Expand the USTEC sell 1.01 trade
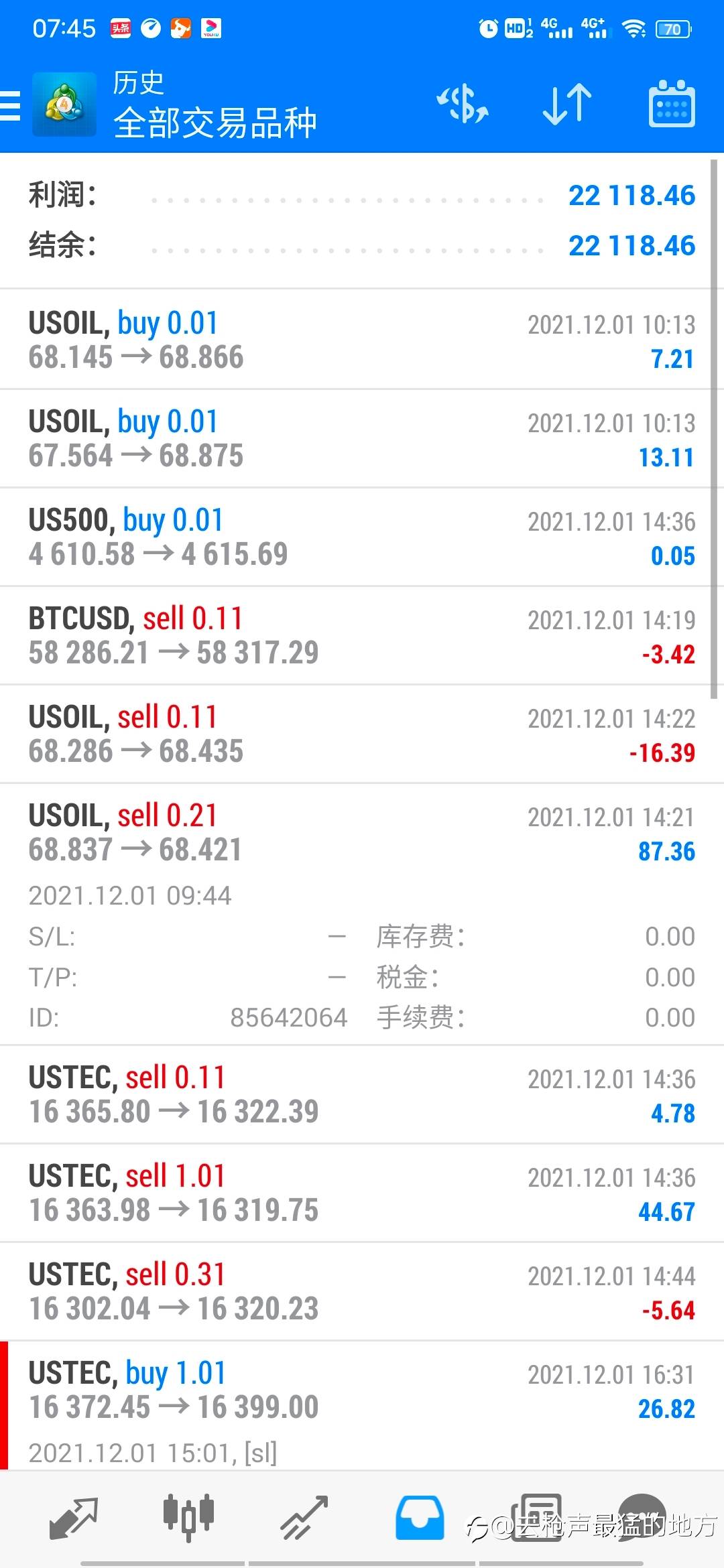724x1568 pixels. pos(362,1193)
